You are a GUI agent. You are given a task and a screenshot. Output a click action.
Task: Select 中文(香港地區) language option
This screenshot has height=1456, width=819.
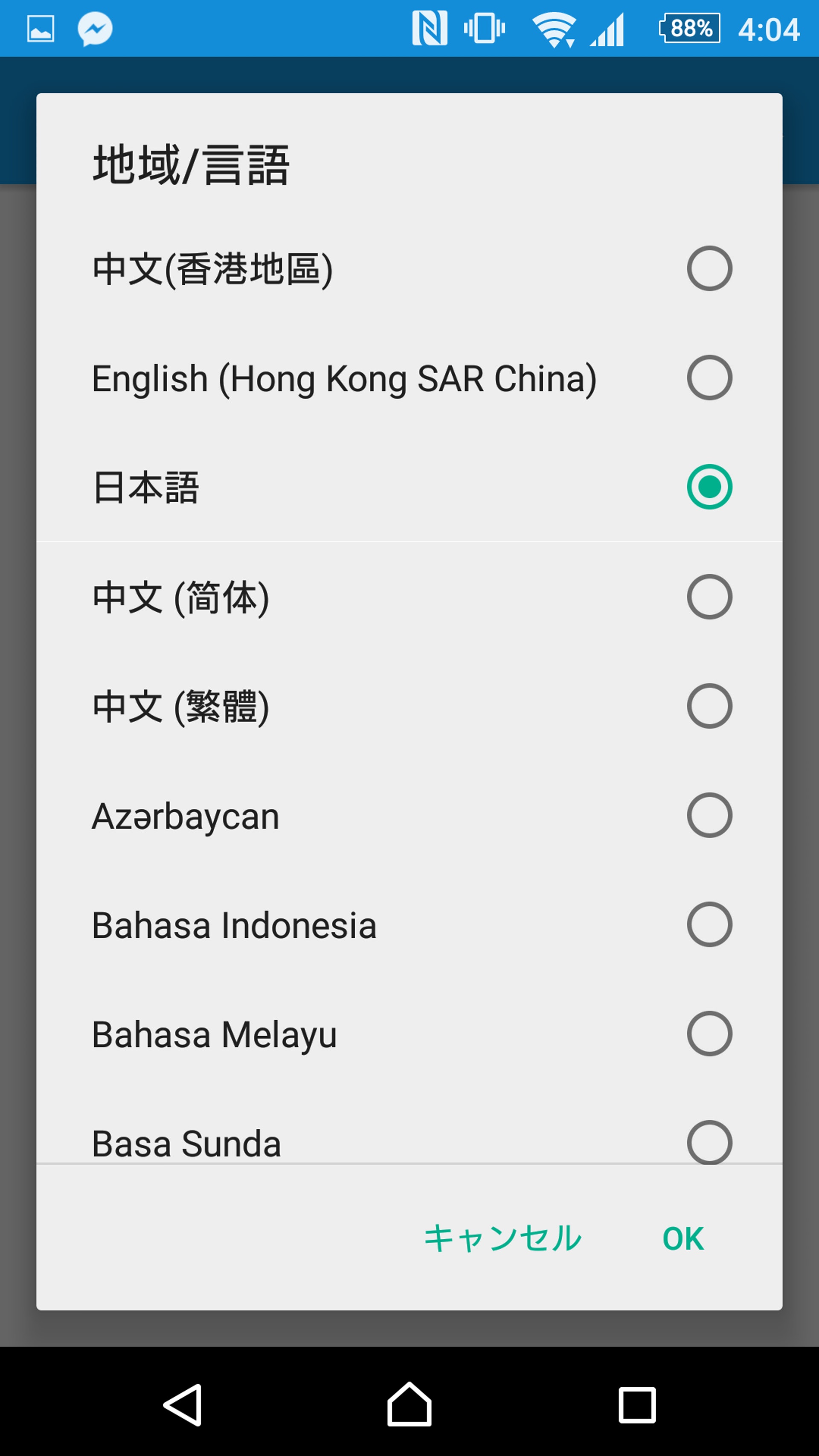(x=709, y=268)
